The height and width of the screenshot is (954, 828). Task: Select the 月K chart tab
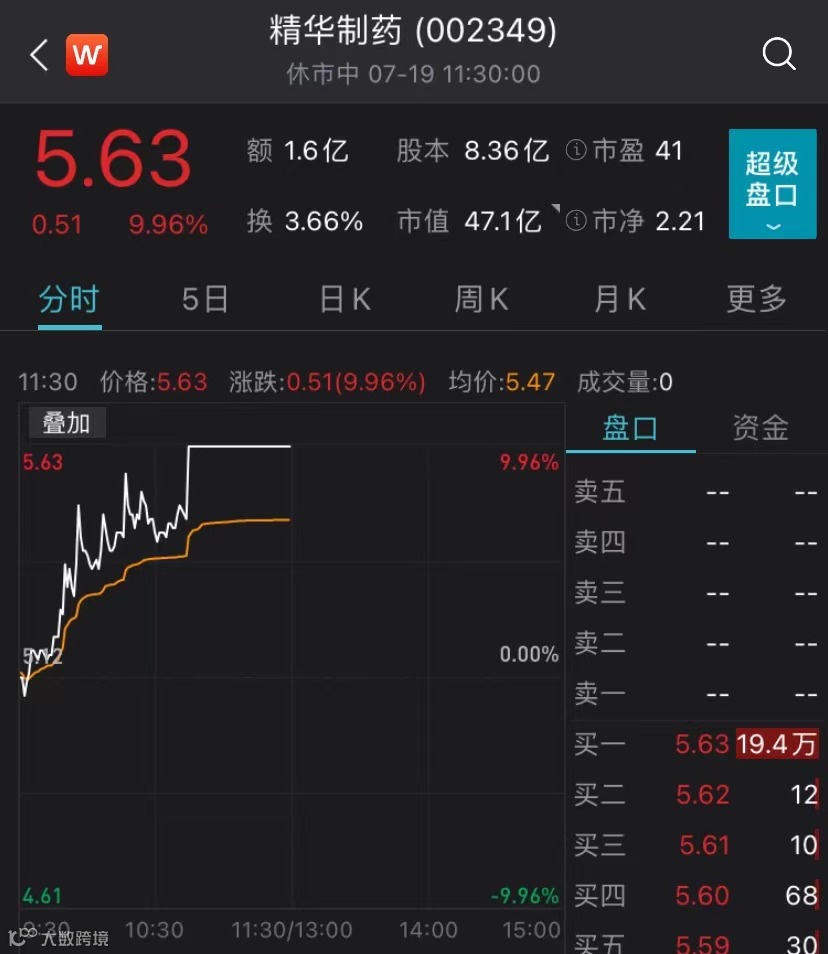coord(620,299)
